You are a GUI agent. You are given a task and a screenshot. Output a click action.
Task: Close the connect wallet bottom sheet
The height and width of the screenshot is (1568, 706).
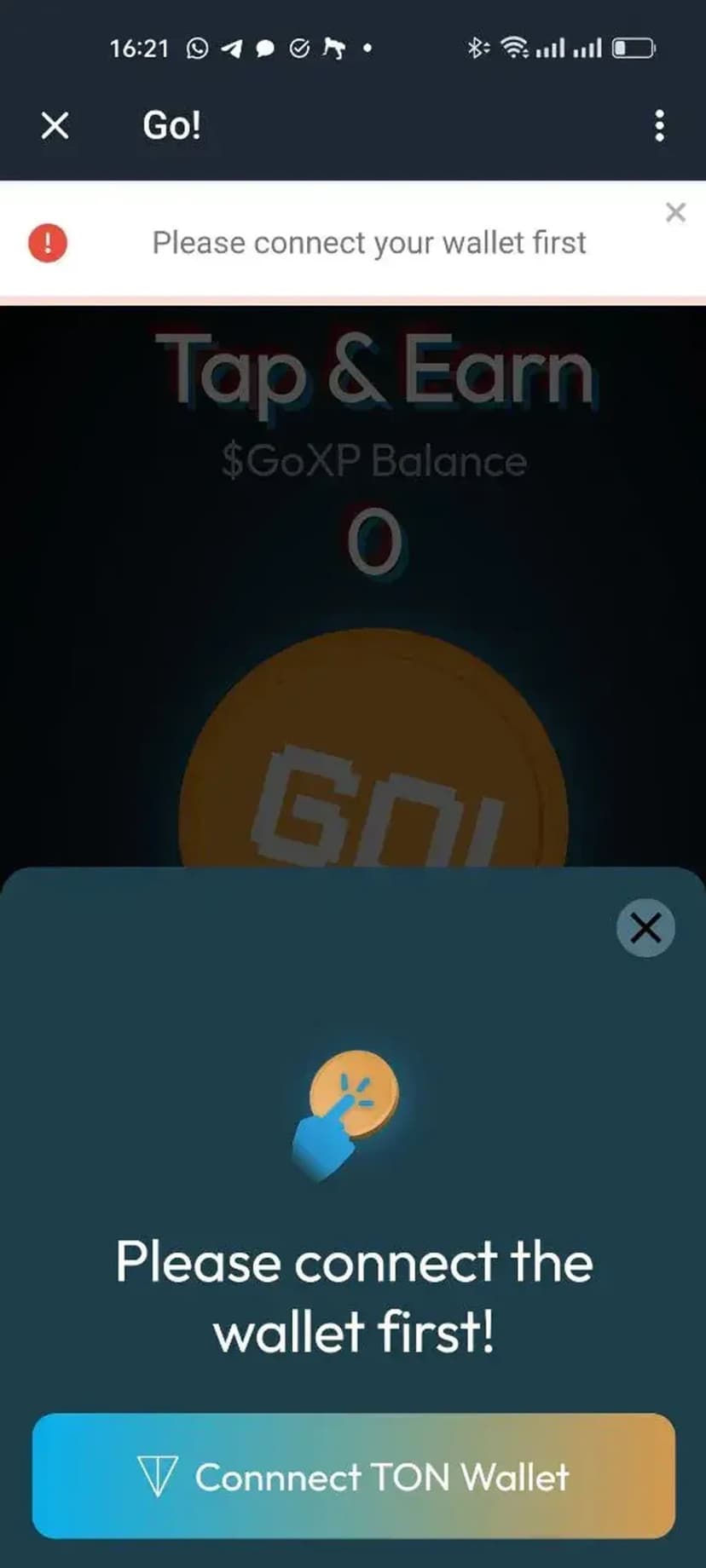(645, 928)
